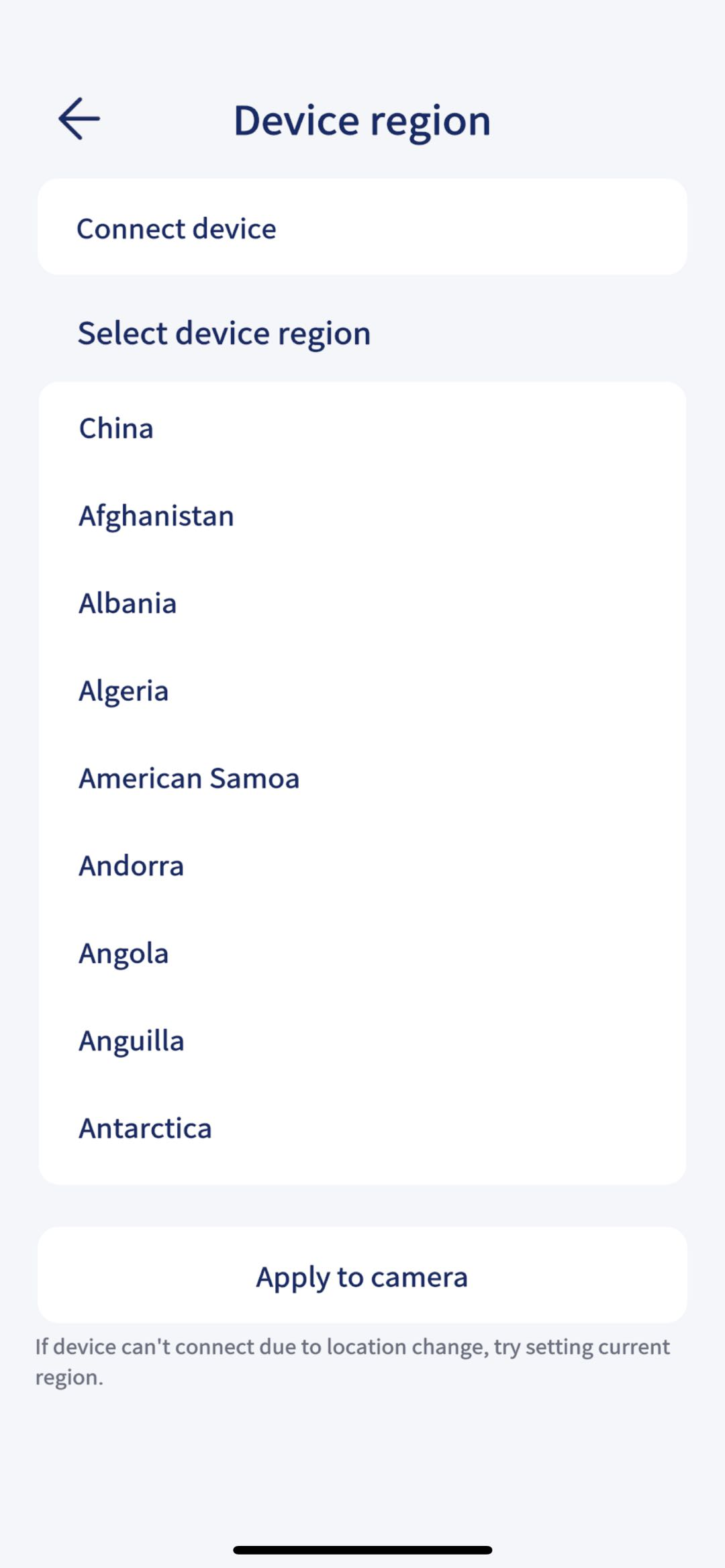Pick Albania as the region
The image size is (725, 1568).
[362, 603]
